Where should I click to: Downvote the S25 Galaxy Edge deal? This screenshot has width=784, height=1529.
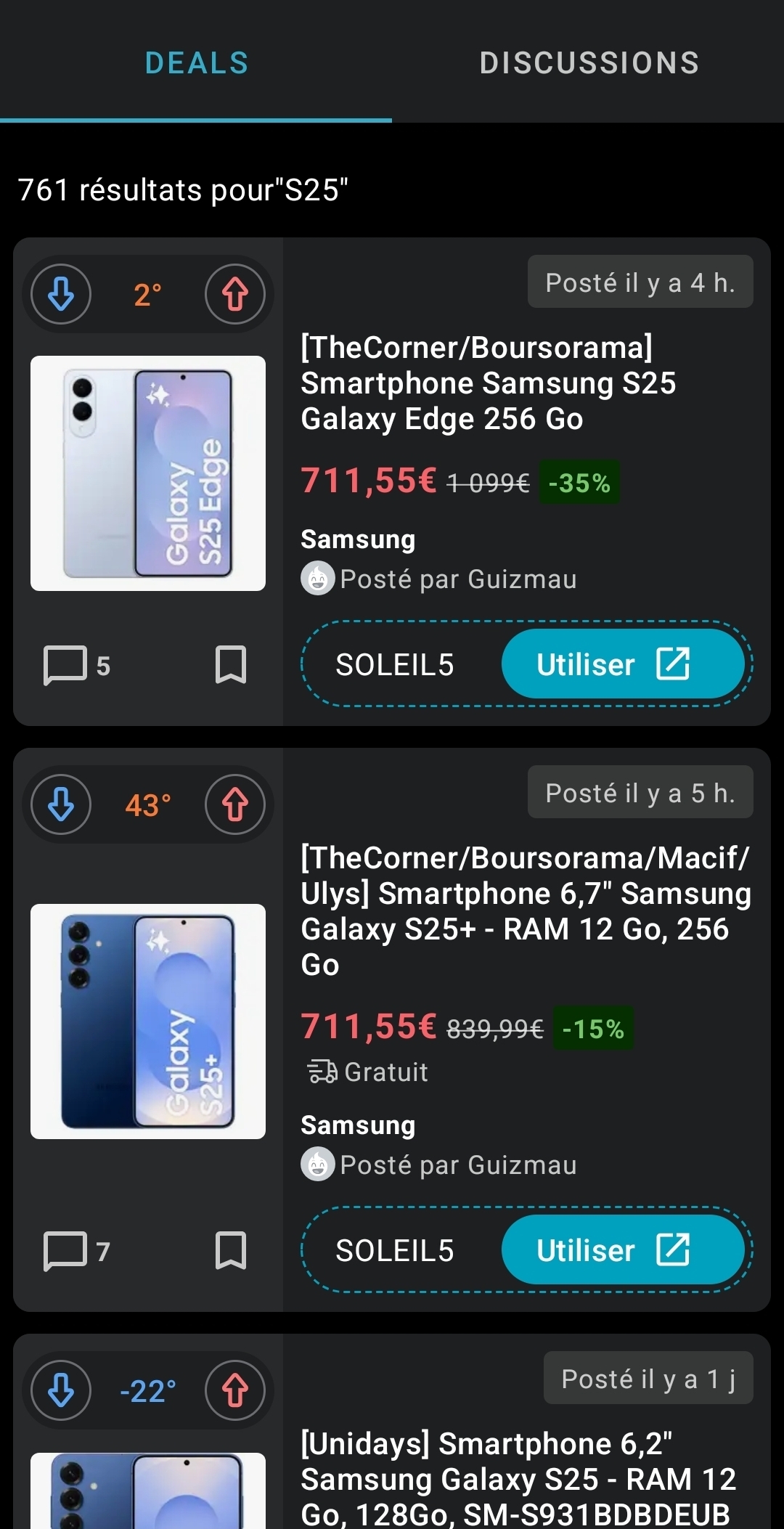tap(61, 294)
